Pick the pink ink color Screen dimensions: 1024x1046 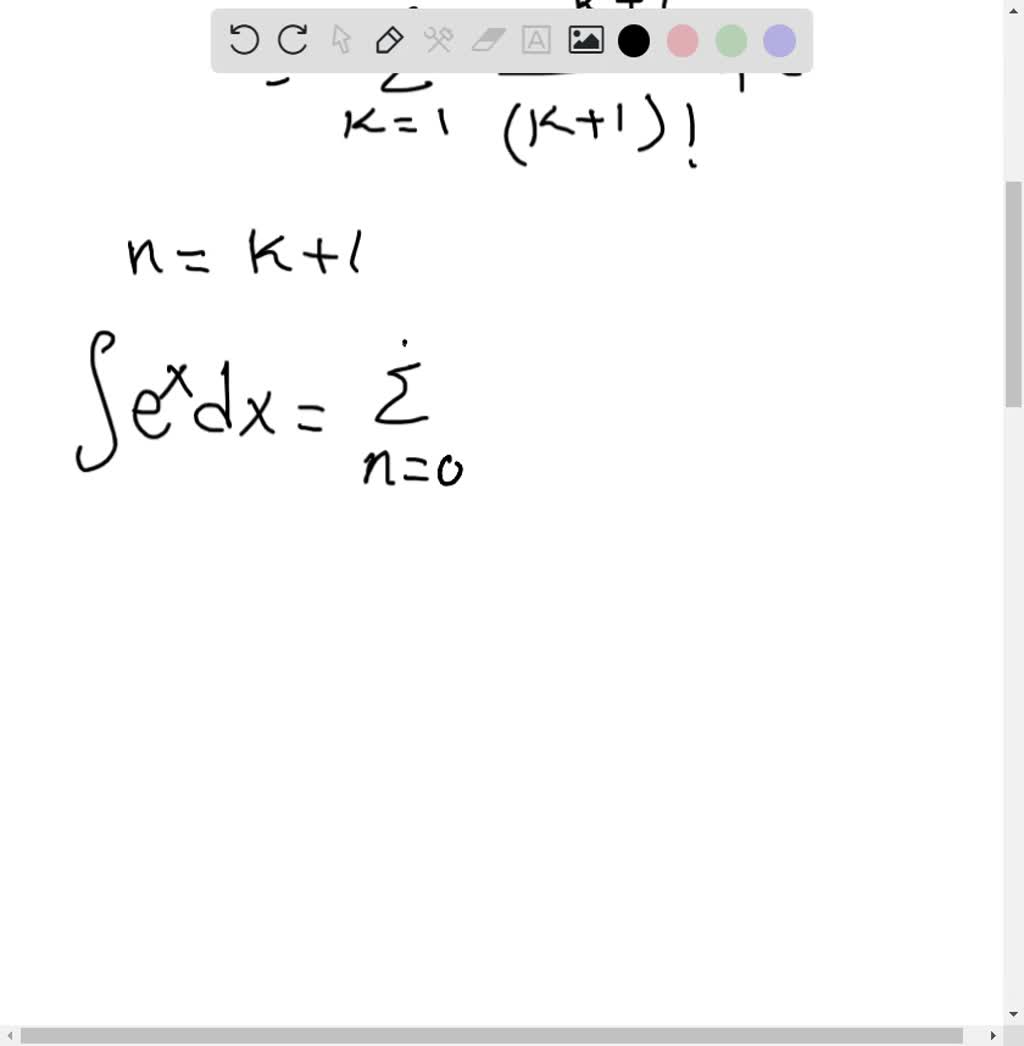[682, 41]
